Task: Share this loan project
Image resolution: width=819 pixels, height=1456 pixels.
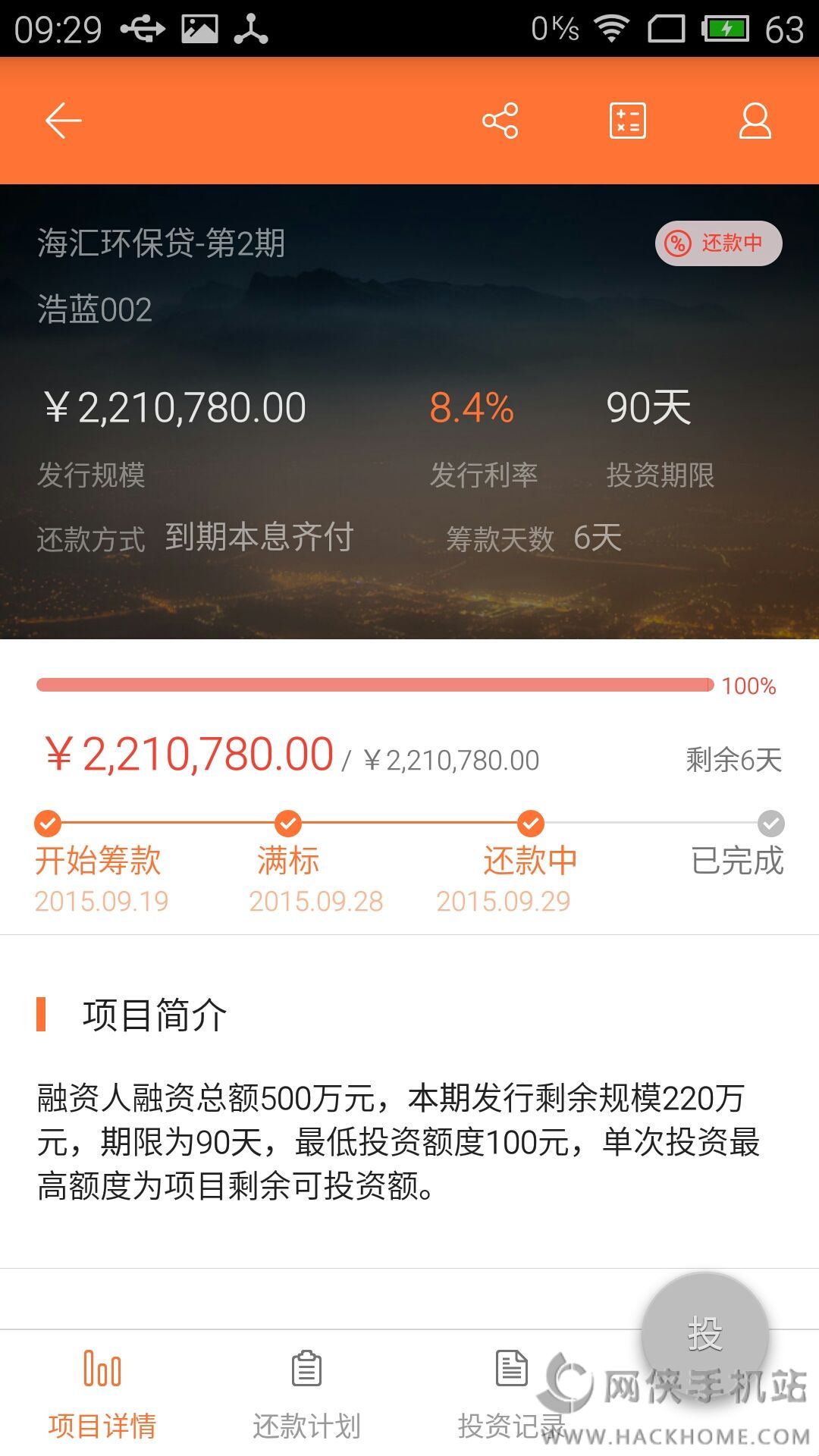Action: (x=500, y=121)
